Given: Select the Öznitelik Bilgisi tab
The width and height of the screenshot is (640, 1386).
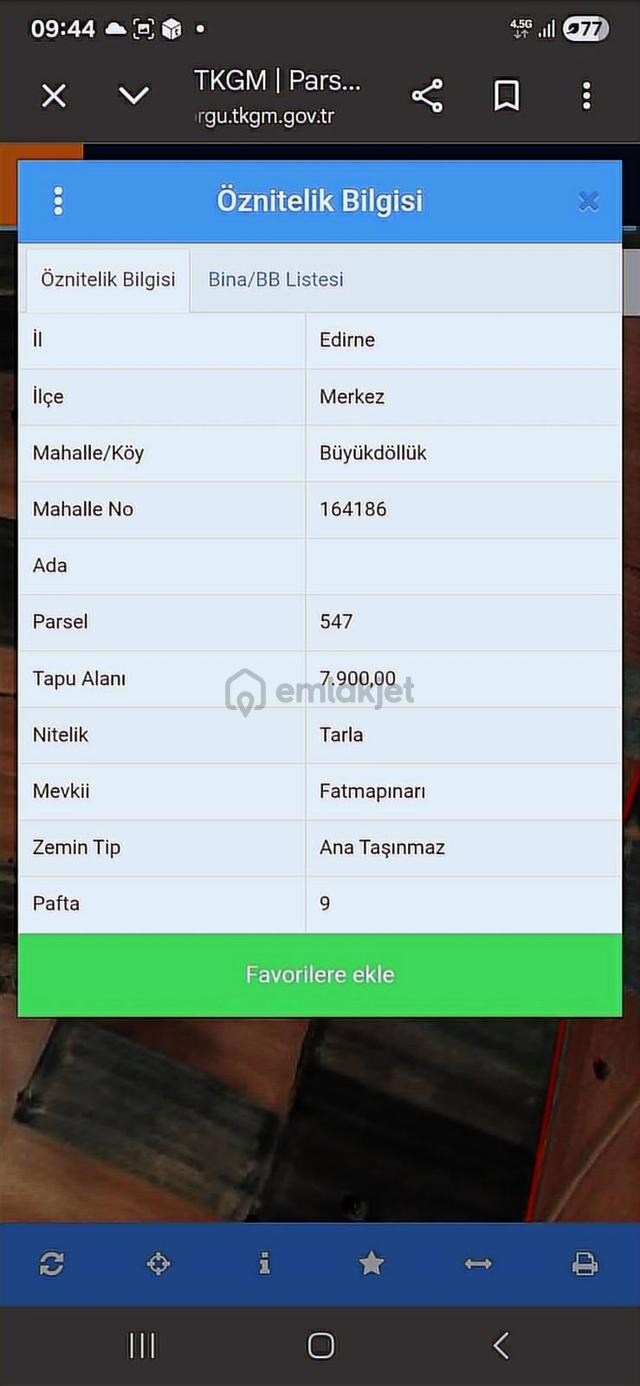Looking at the screenshot, I should tap(108, 280).
